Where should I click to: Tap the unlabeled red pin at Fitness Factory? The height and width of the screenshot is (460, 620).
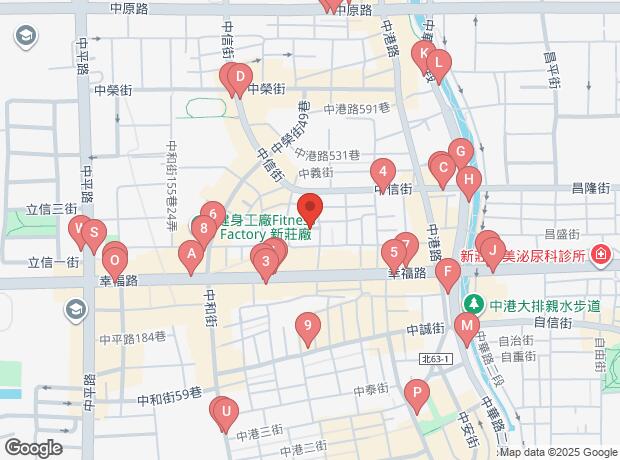point(311,211)
